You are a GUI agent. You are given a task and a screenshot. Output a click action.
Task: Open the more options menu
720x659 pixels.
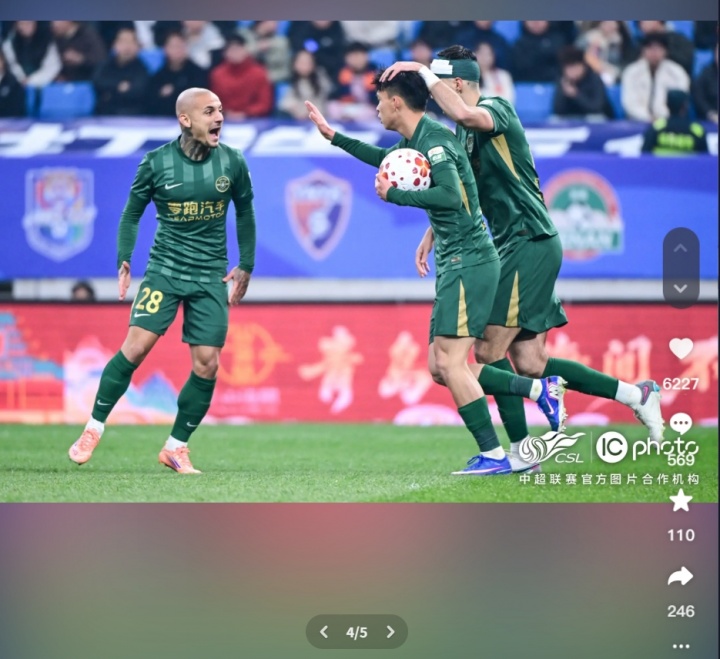click(x=681, y=646)
